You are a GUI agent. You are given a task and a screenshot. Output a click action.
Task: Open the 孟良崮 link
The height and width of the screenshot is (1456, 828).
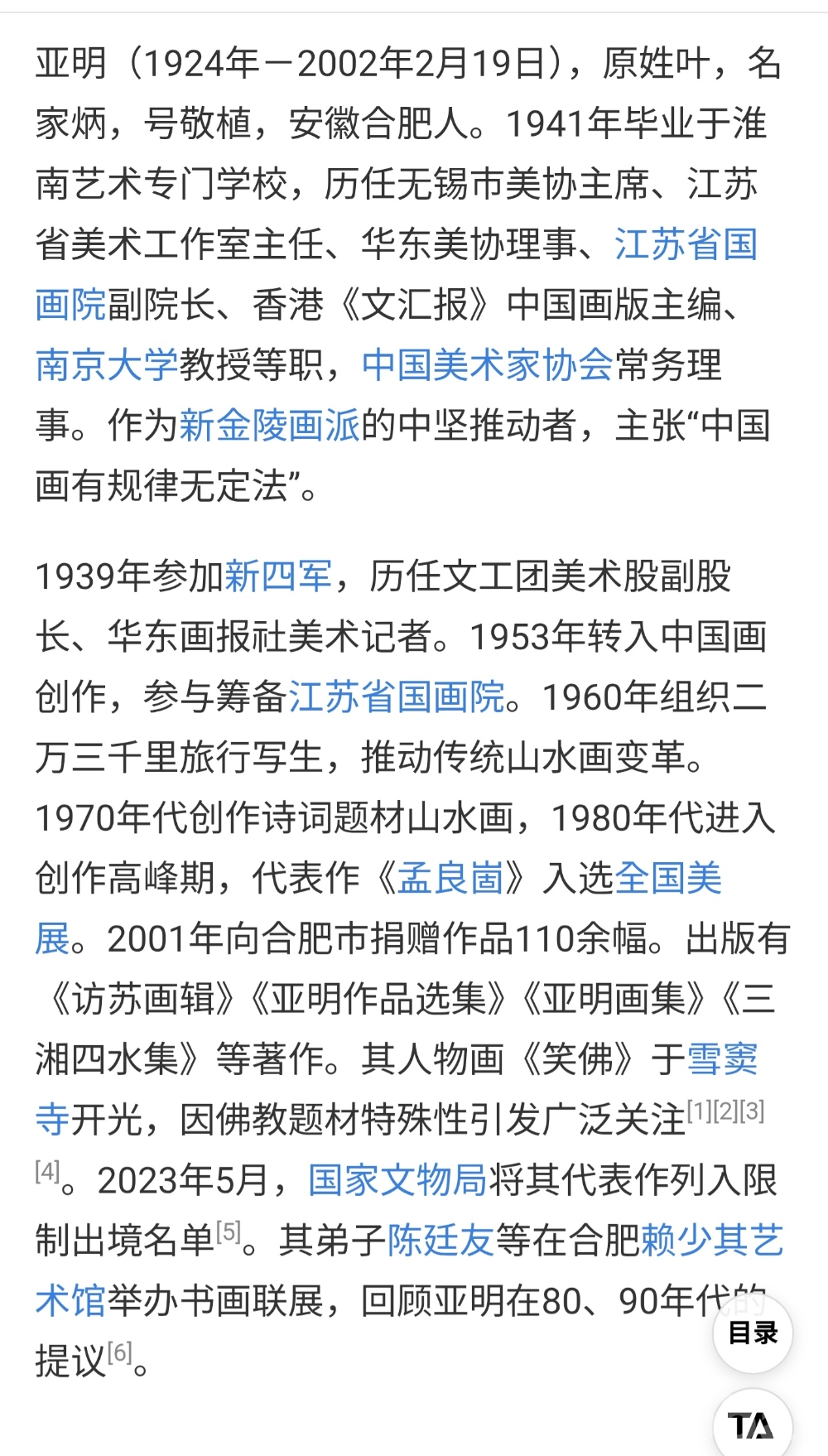tap(450, 878)
